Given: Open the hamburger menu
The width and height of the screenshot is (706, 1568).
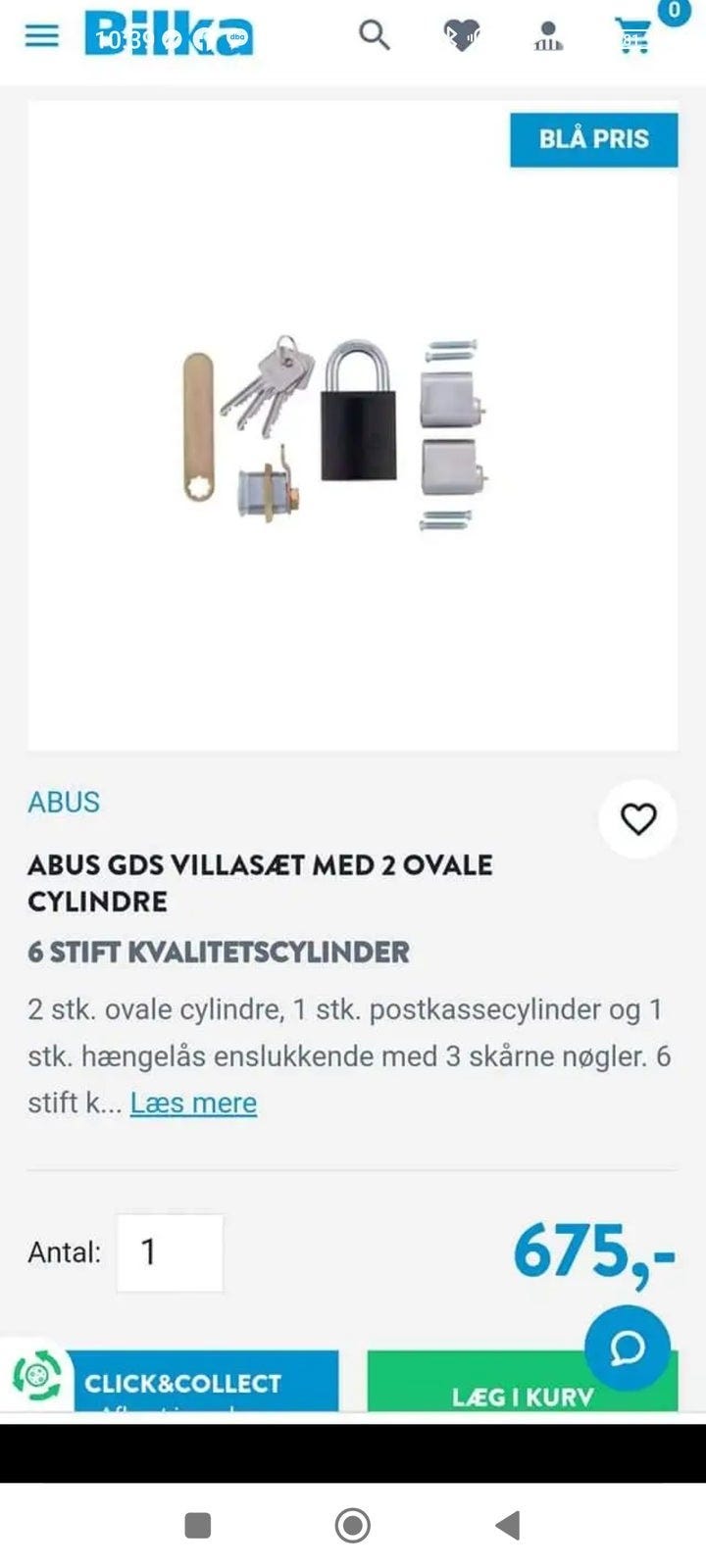Looking at the screenshot, I should tap(39, 35).
